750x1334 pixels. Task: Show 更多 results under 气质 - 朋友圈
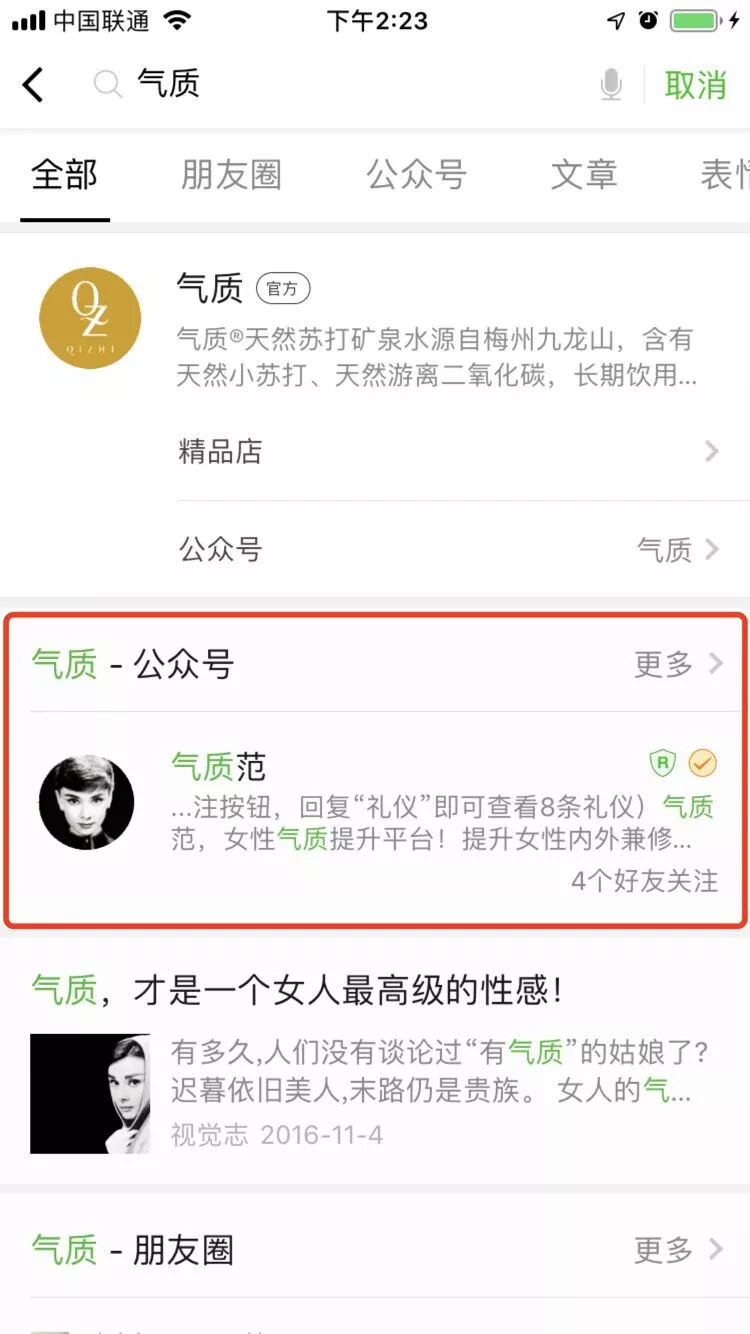tap(678, 1250)
